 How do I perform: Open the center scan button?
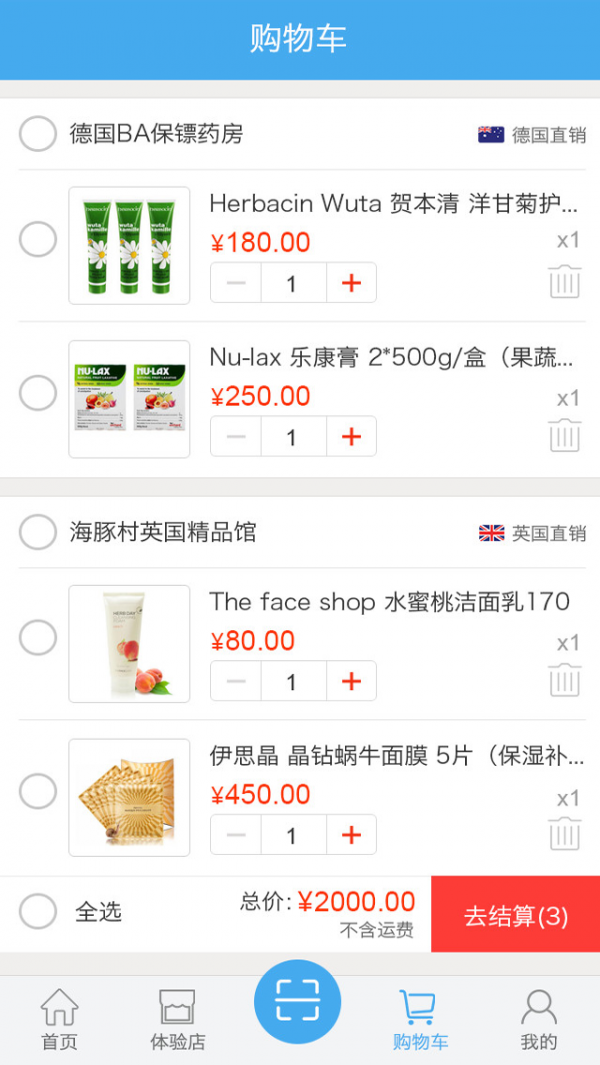(x=298, y=1003)
